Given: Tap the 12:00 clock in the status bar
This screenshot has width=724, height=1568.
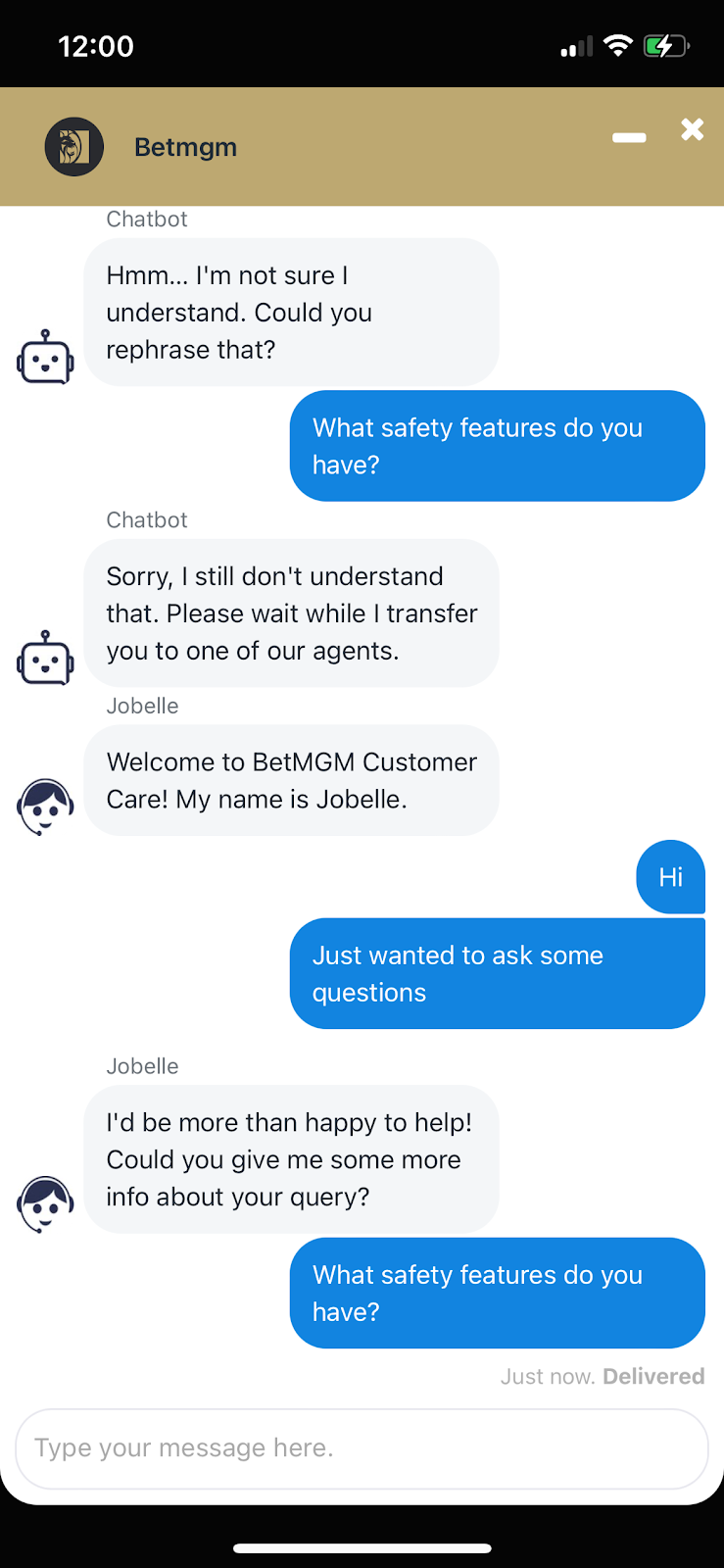Looking at the screenshot, I should [96, 45].
